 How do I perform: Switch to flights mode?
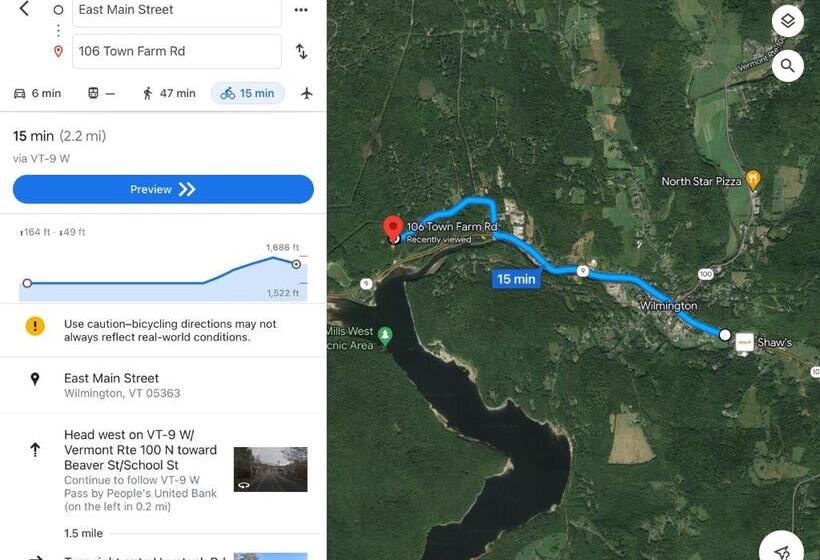[x=307, y=93]
